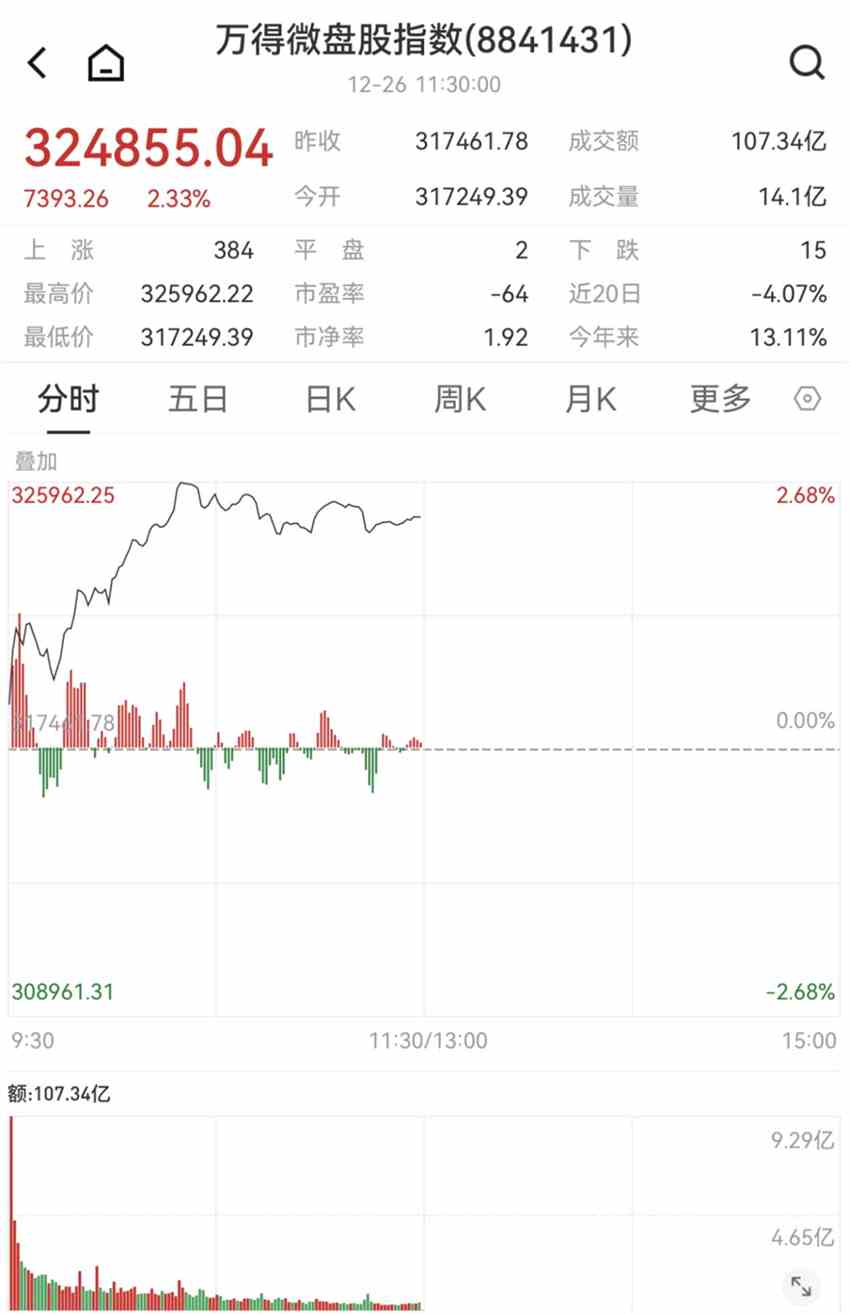Image resolution: width=850 pixels, height=1314 pixels.
Task: Show the 月K chart
Action: tap(590, 400)
